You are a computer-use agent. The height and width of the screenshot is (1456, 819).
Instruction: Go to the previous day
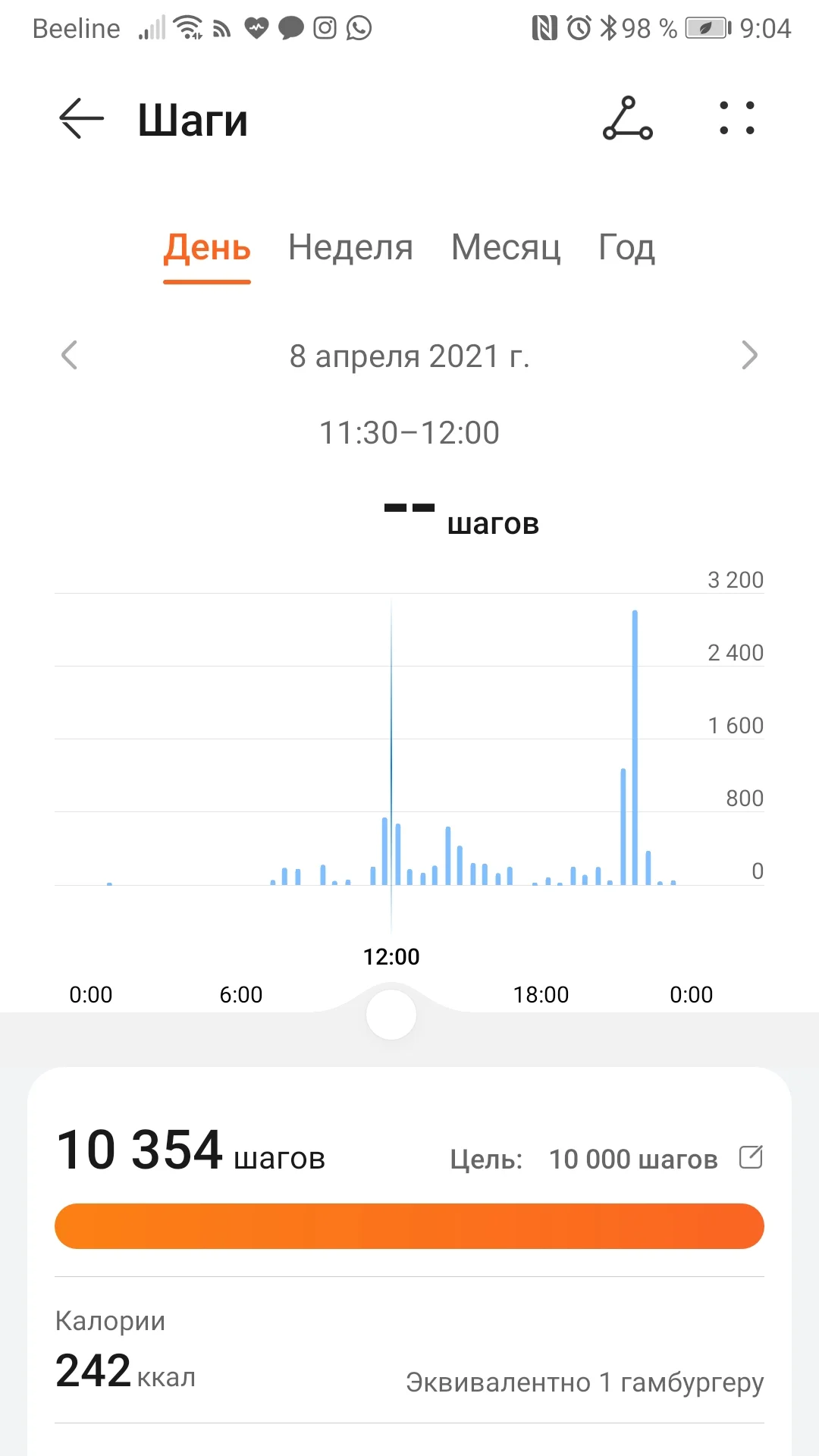pos(70,355)
